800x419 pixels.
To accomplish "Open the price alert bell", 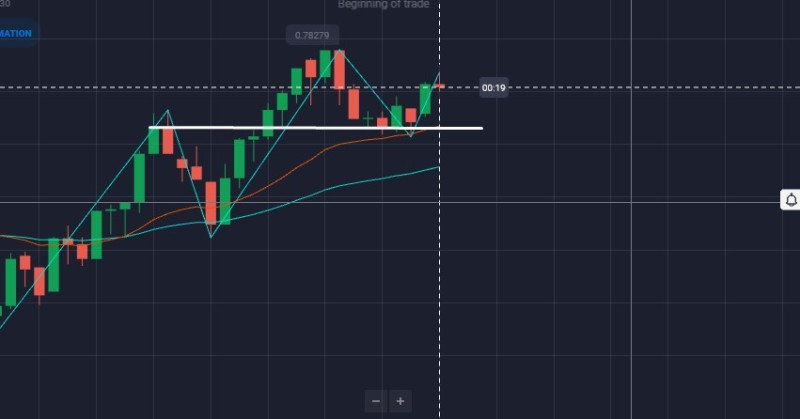I will [790, 200].
